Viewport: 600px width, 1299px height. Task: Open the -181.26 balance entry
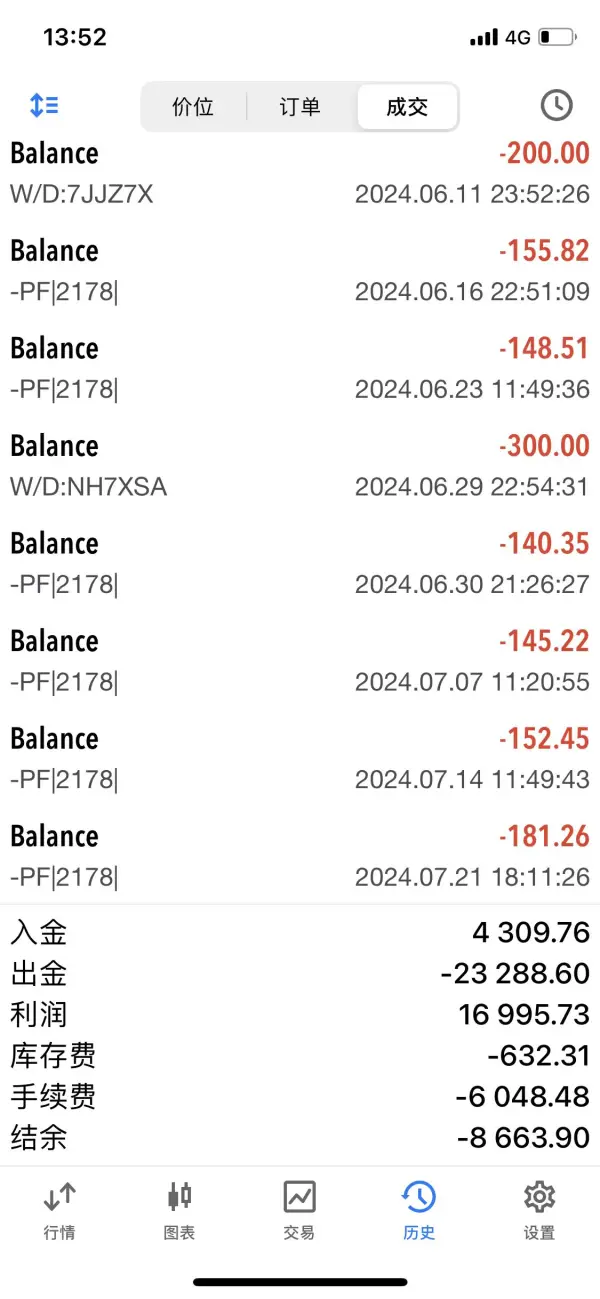point(300,856)
